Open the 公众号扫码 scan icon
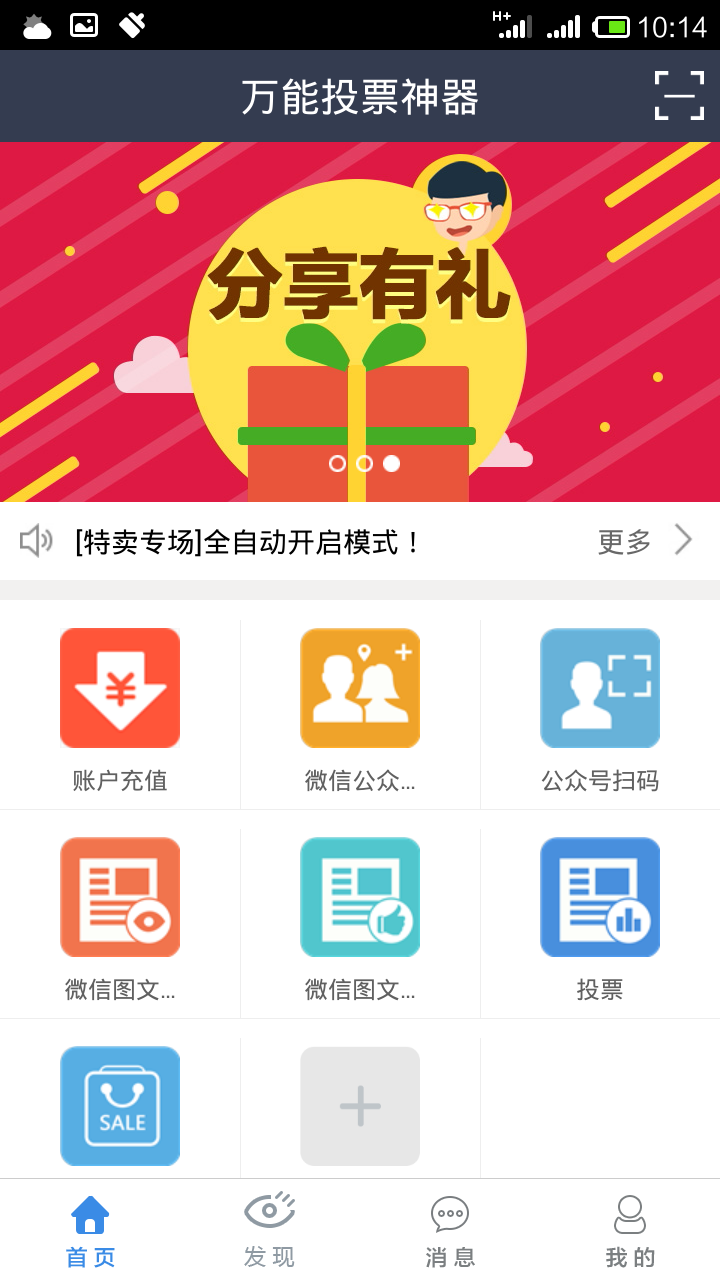This screenshot has height=1280, width=720. [600, 688]
